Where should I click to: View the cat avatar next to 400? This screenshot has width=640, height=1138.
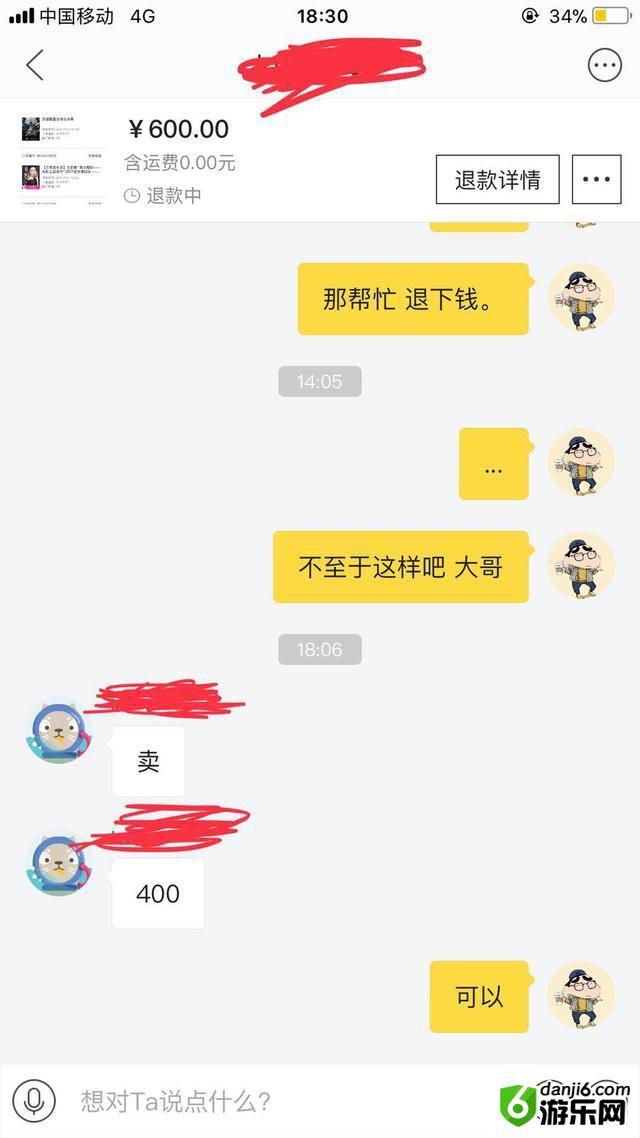(58, 863)
